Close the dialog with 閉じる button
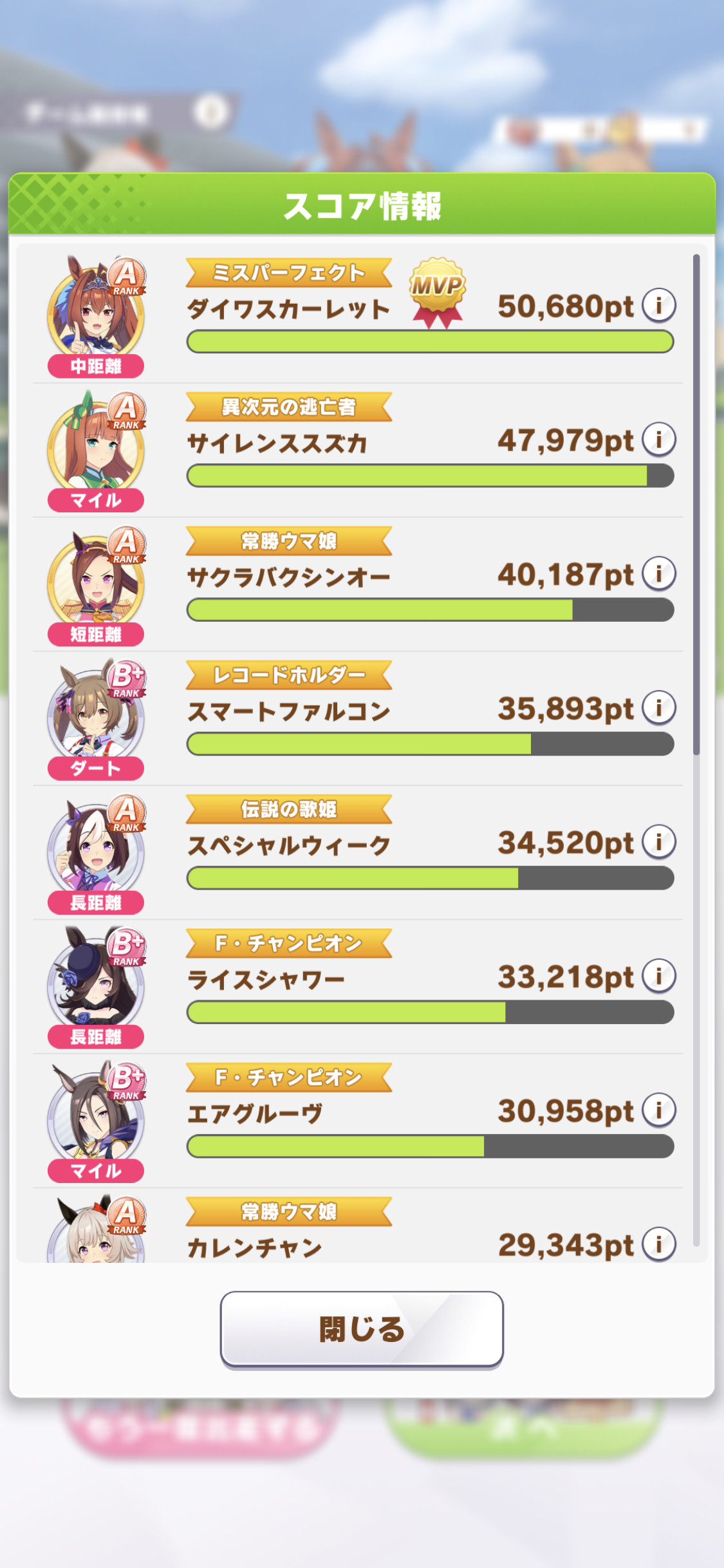Screen dimensions: 724x1568 (x=362, y=1329)
